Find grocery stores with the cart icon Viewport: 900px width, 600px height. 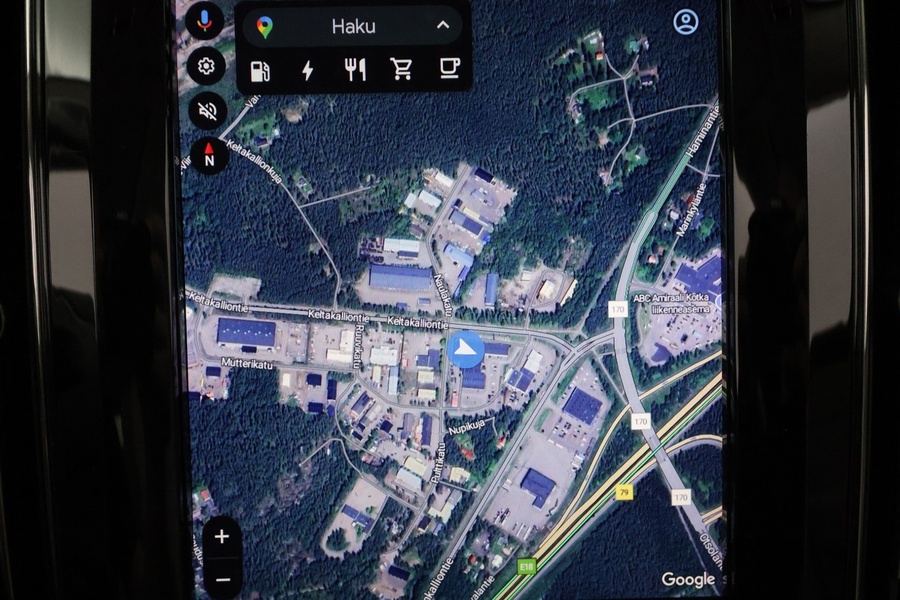(402, 70)
